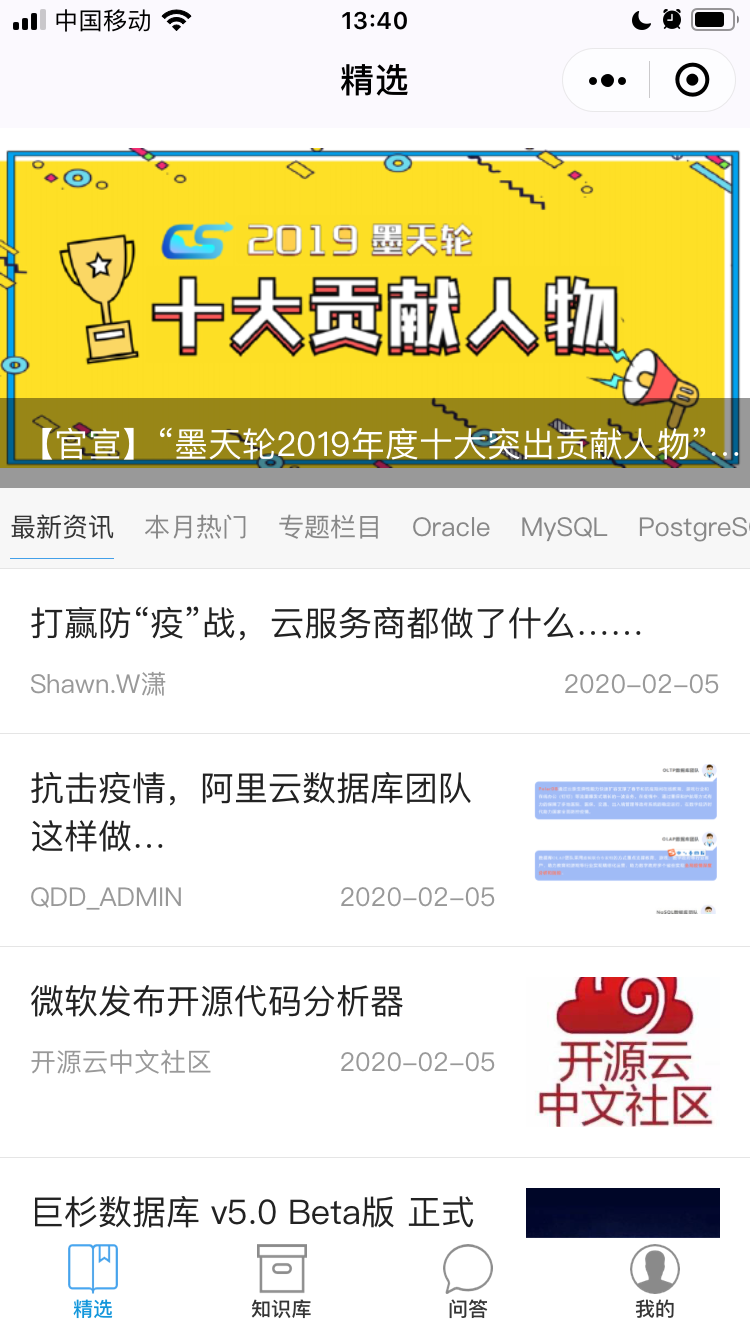Switch to the 本月热门 tab
Viewport: 750px width, 1334px height.
pos(196,527)
